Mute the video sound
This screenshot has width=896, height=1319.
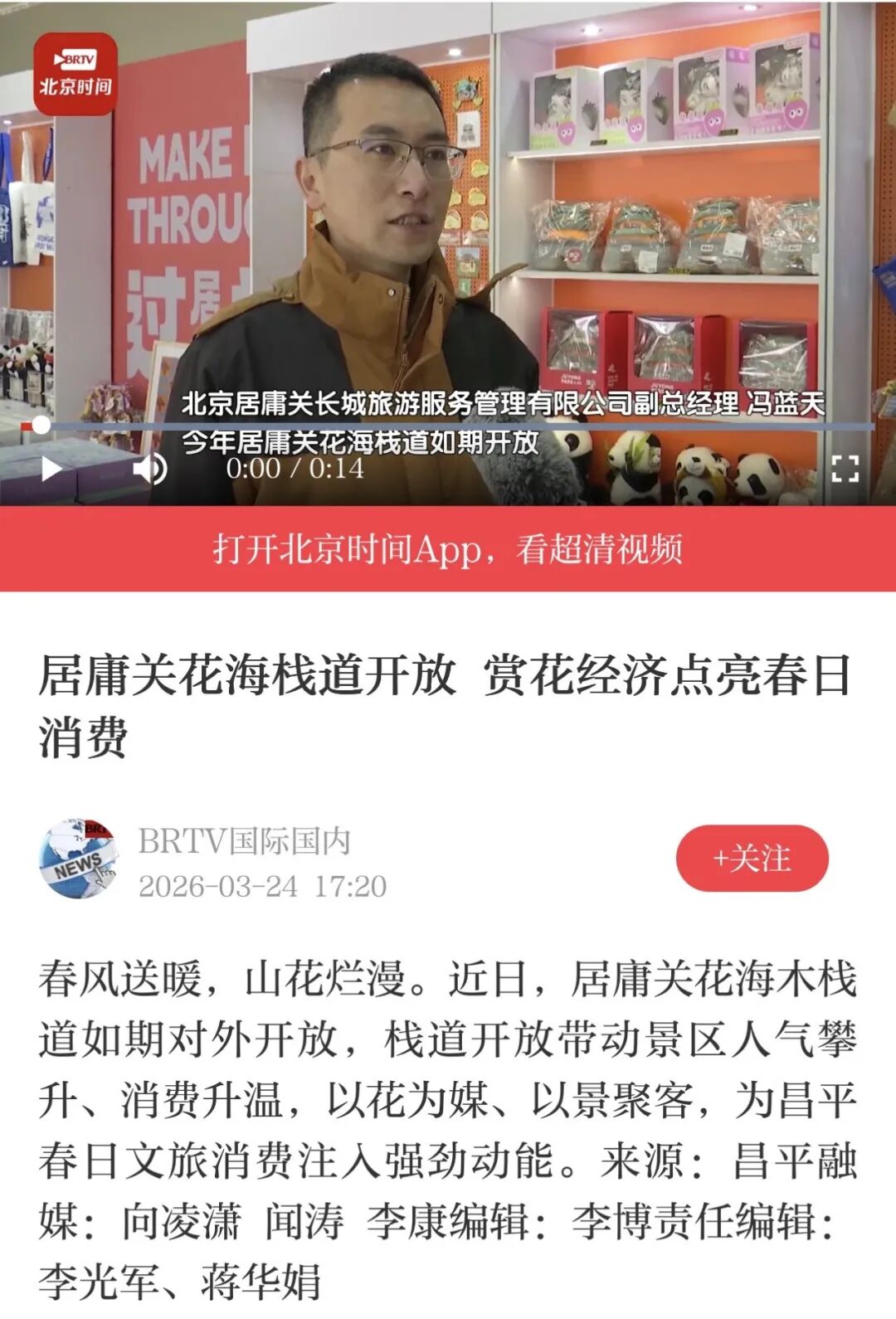[x=149, y=469]
